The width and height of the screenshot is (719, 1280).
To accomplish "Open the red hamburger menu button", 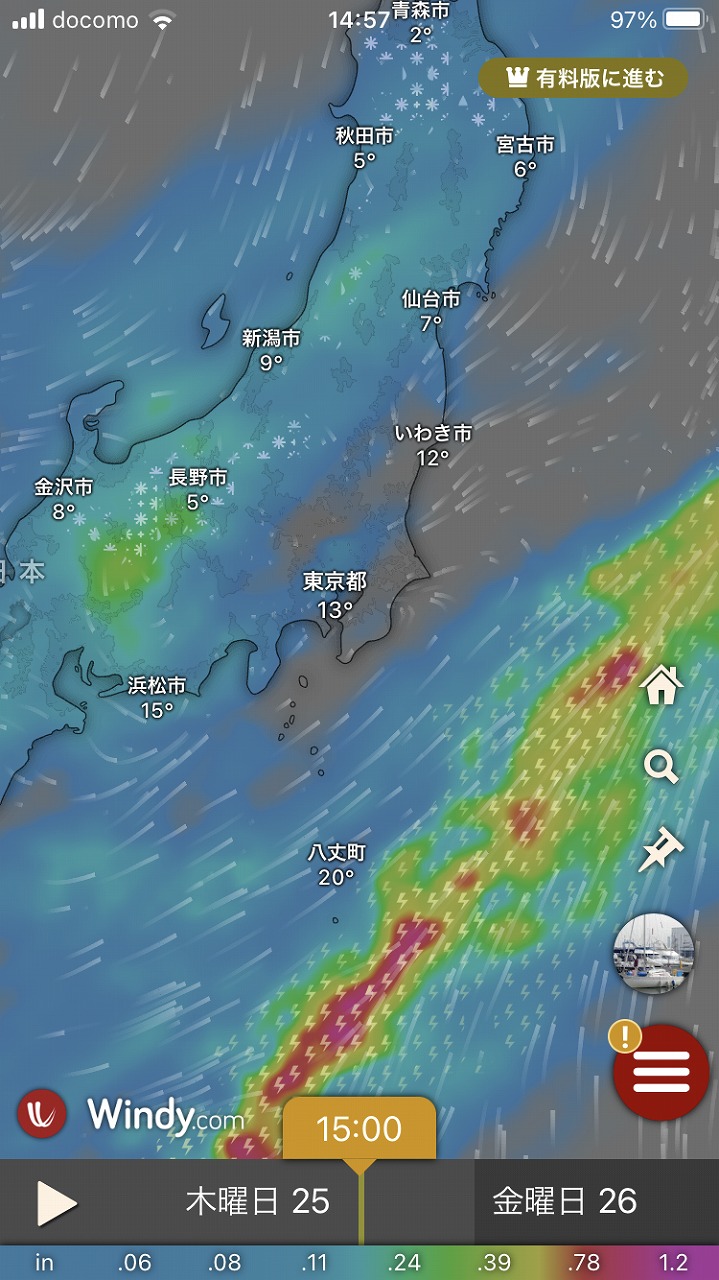I will (x=661, y=1072).
